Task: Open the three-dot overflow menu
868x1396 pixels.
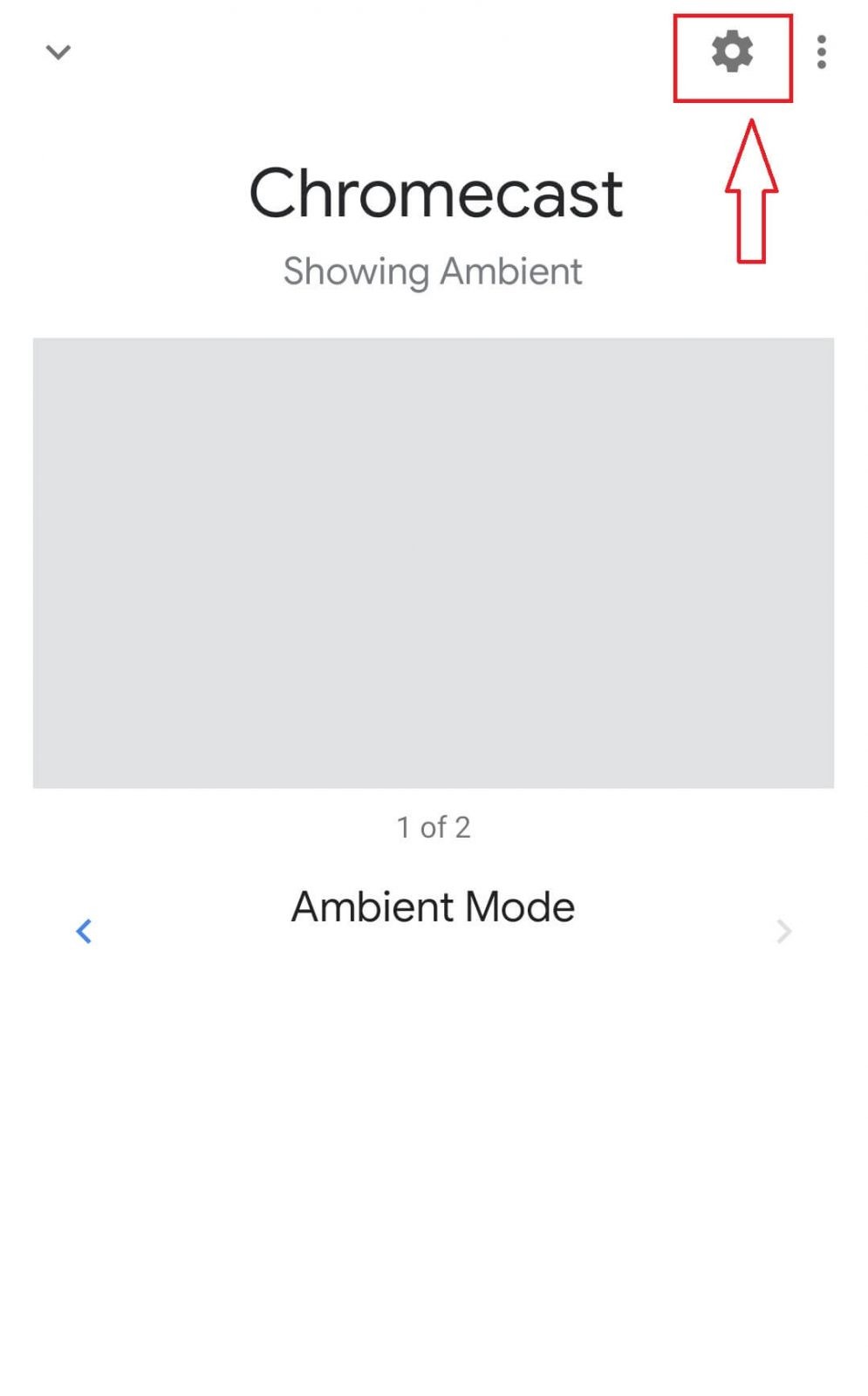Action: point(821,52)
